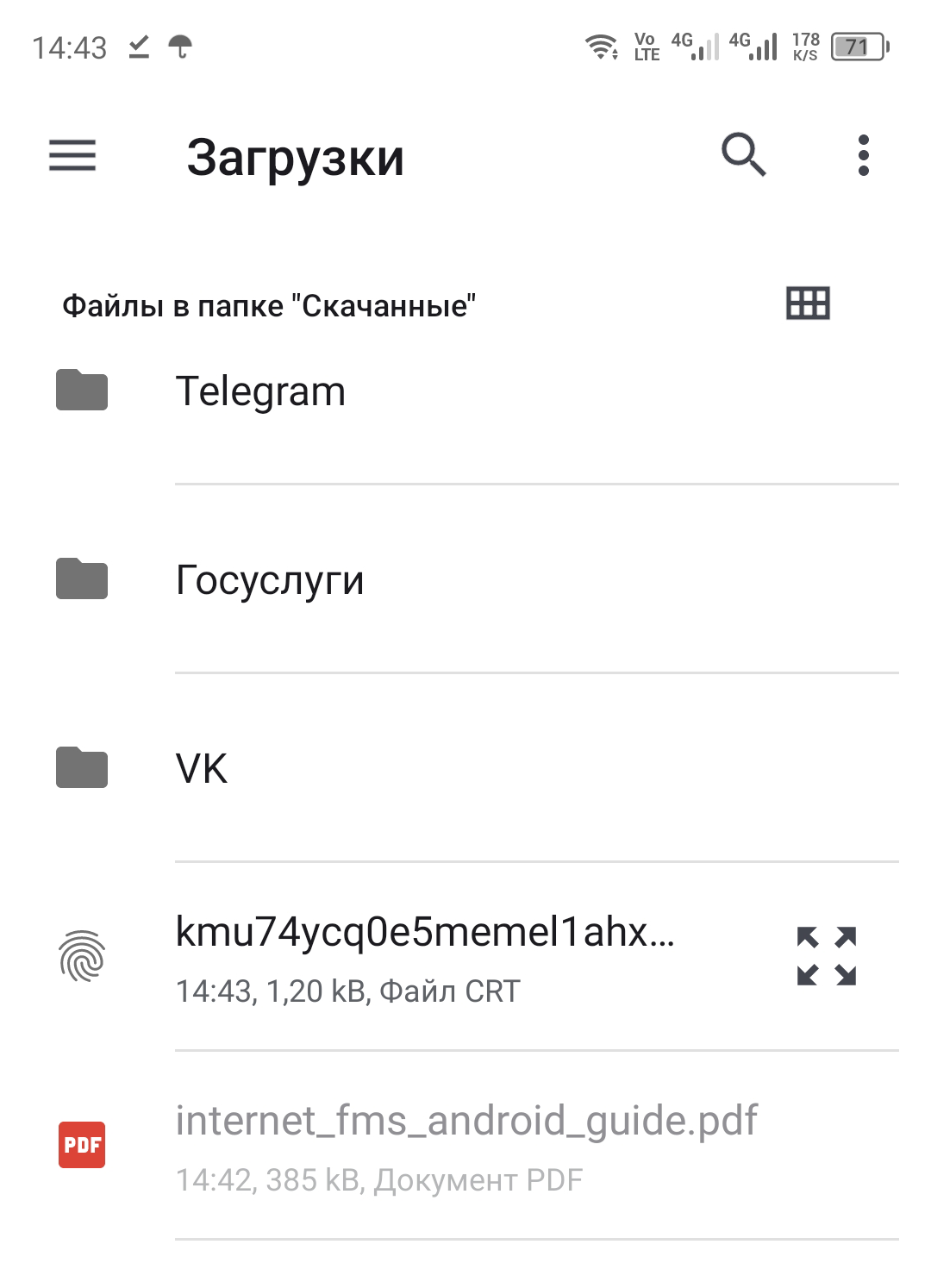The image size is (931, 1288).
Task: Open the navigation drawer menu
Action: pos(72,157)
